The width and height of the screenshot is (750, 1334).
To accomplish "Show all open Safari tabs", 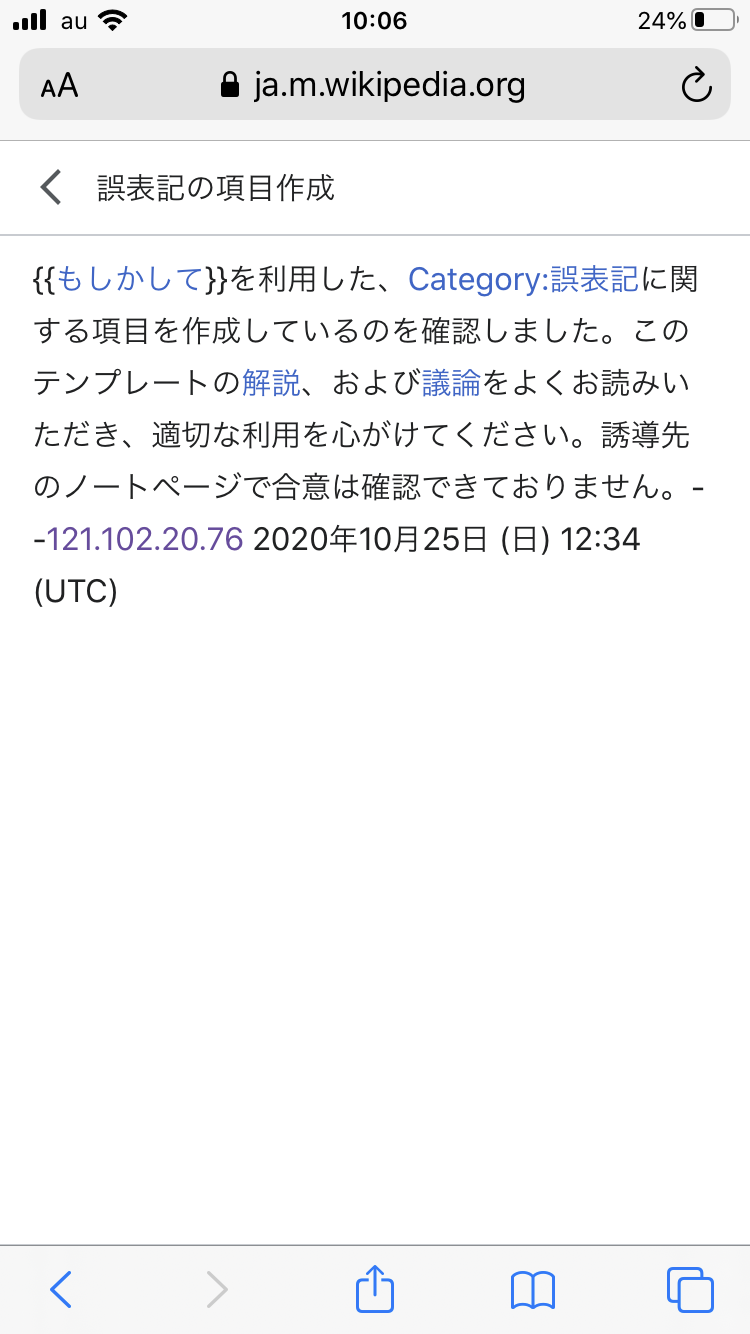I will coord(690,1289).
